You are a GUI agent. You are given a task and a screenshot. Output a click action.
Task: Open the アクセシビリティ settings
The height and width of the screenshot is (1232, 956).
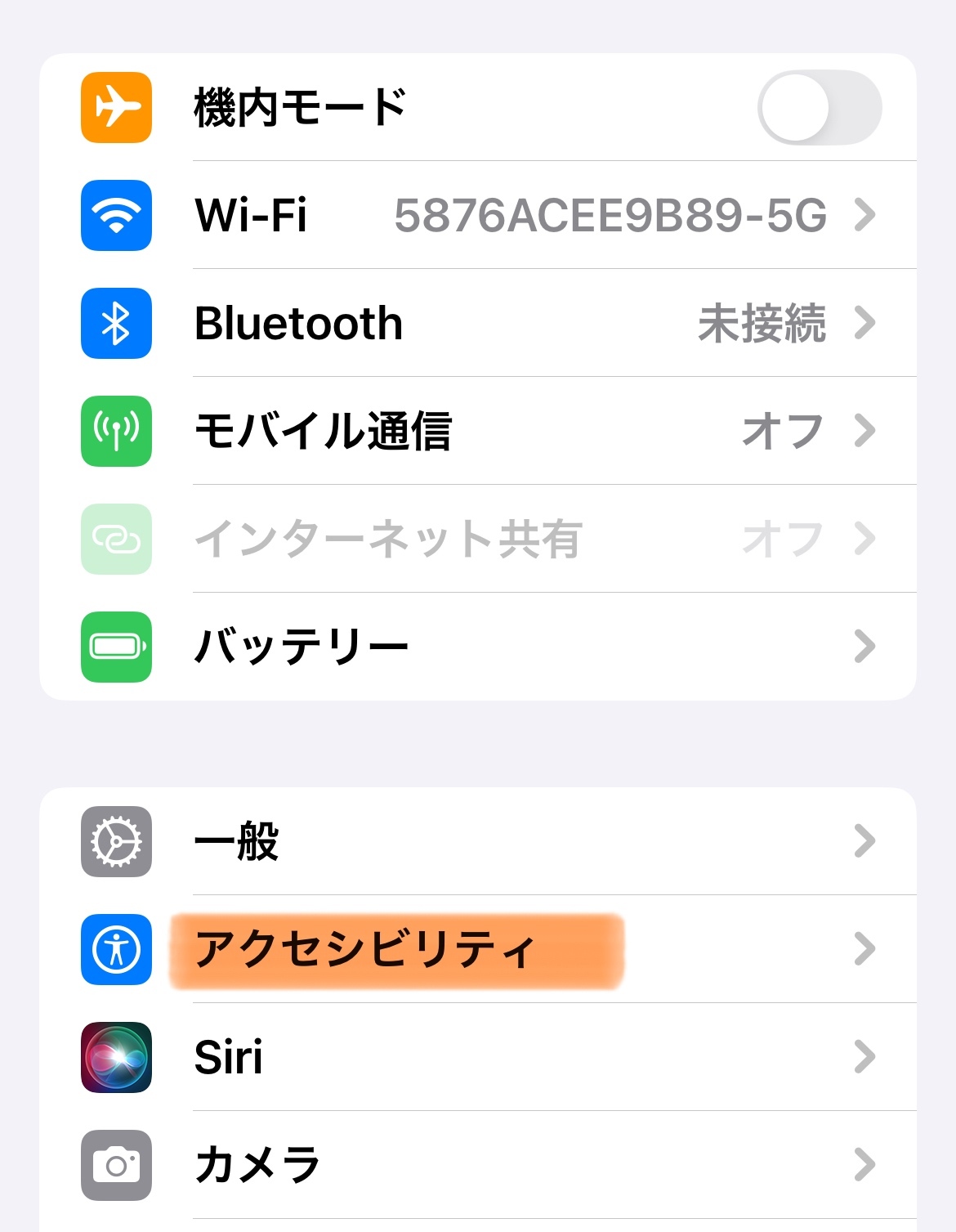[478, 949]
